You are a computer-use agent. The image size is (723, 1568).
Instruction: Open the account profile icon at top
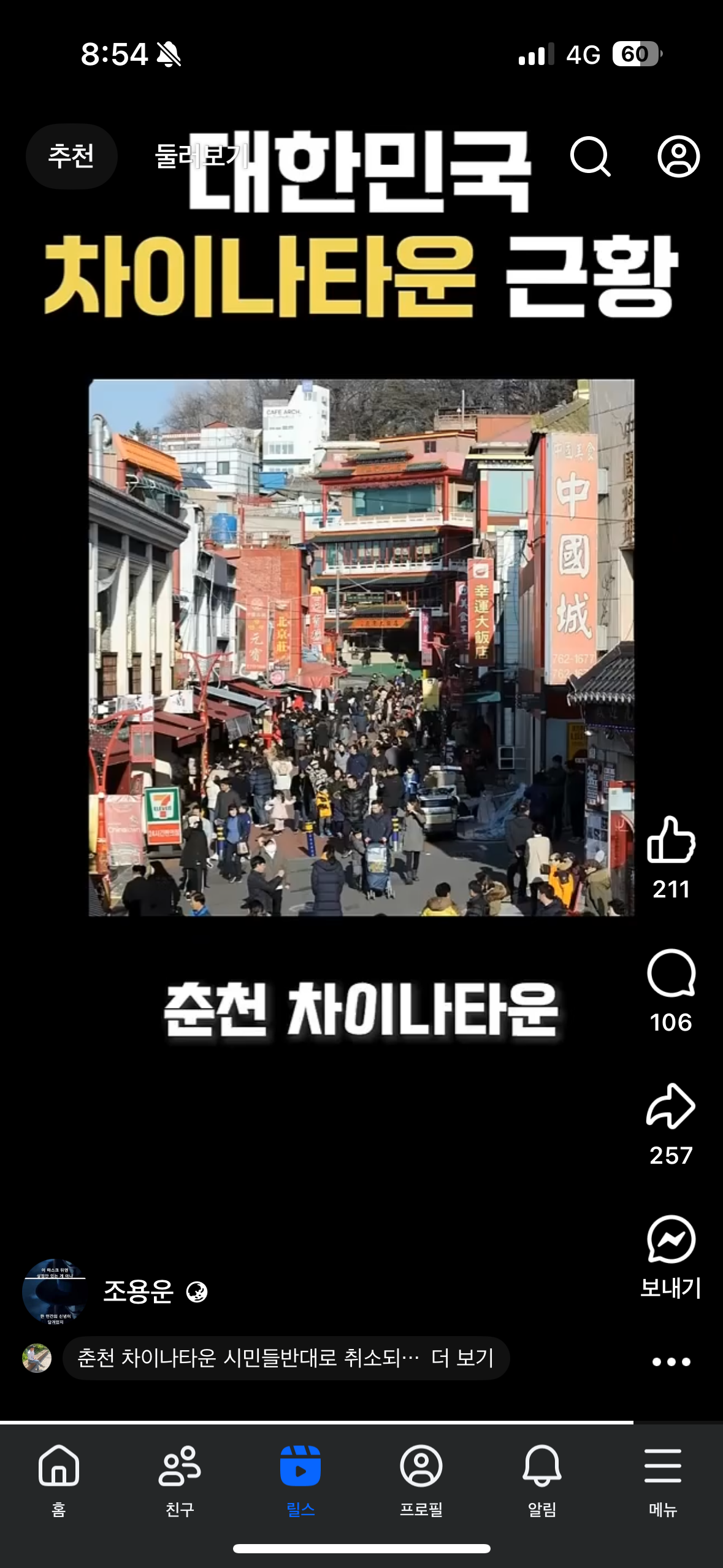click(678, 156)
